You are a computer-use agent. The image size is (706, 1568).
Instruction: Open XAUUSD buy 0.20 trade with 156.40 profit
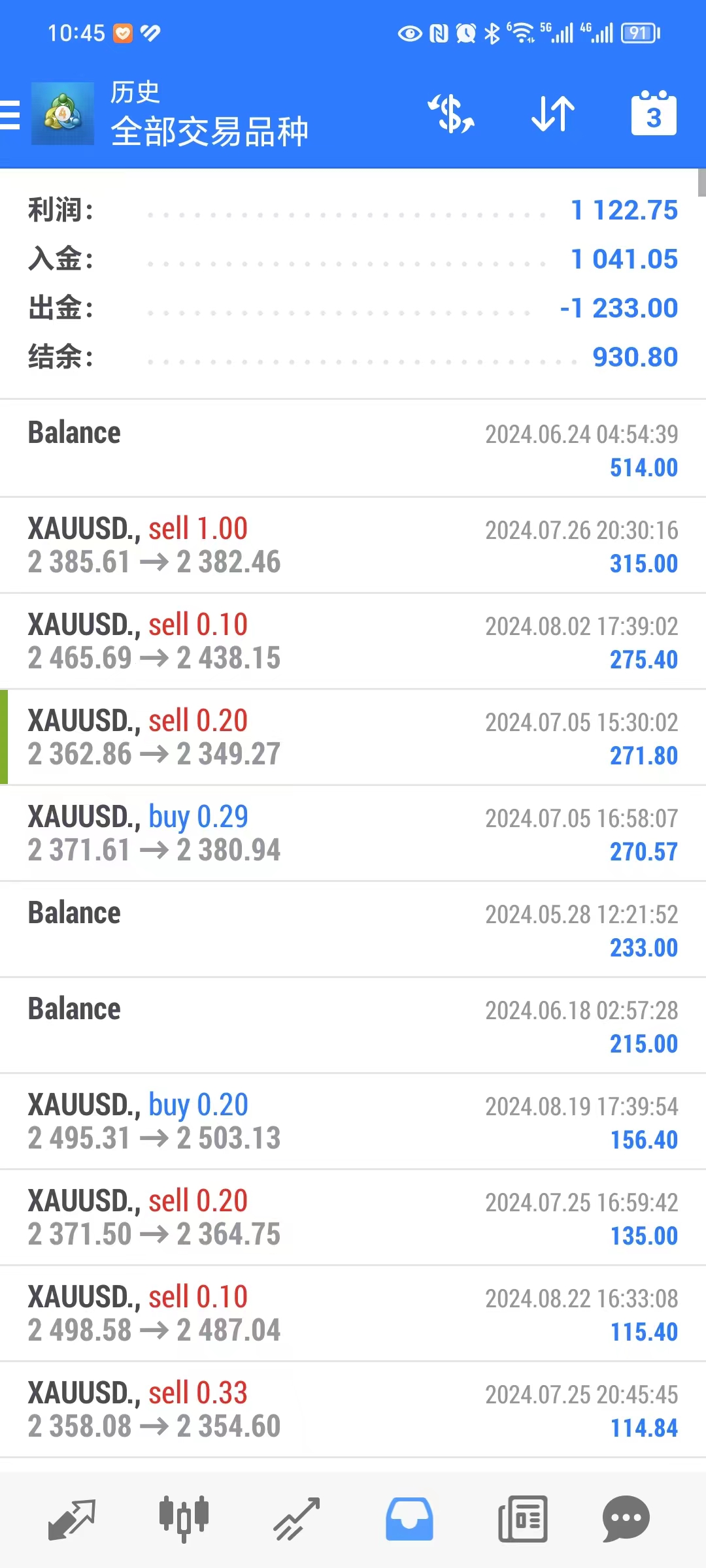click(x=353, y=1122)
